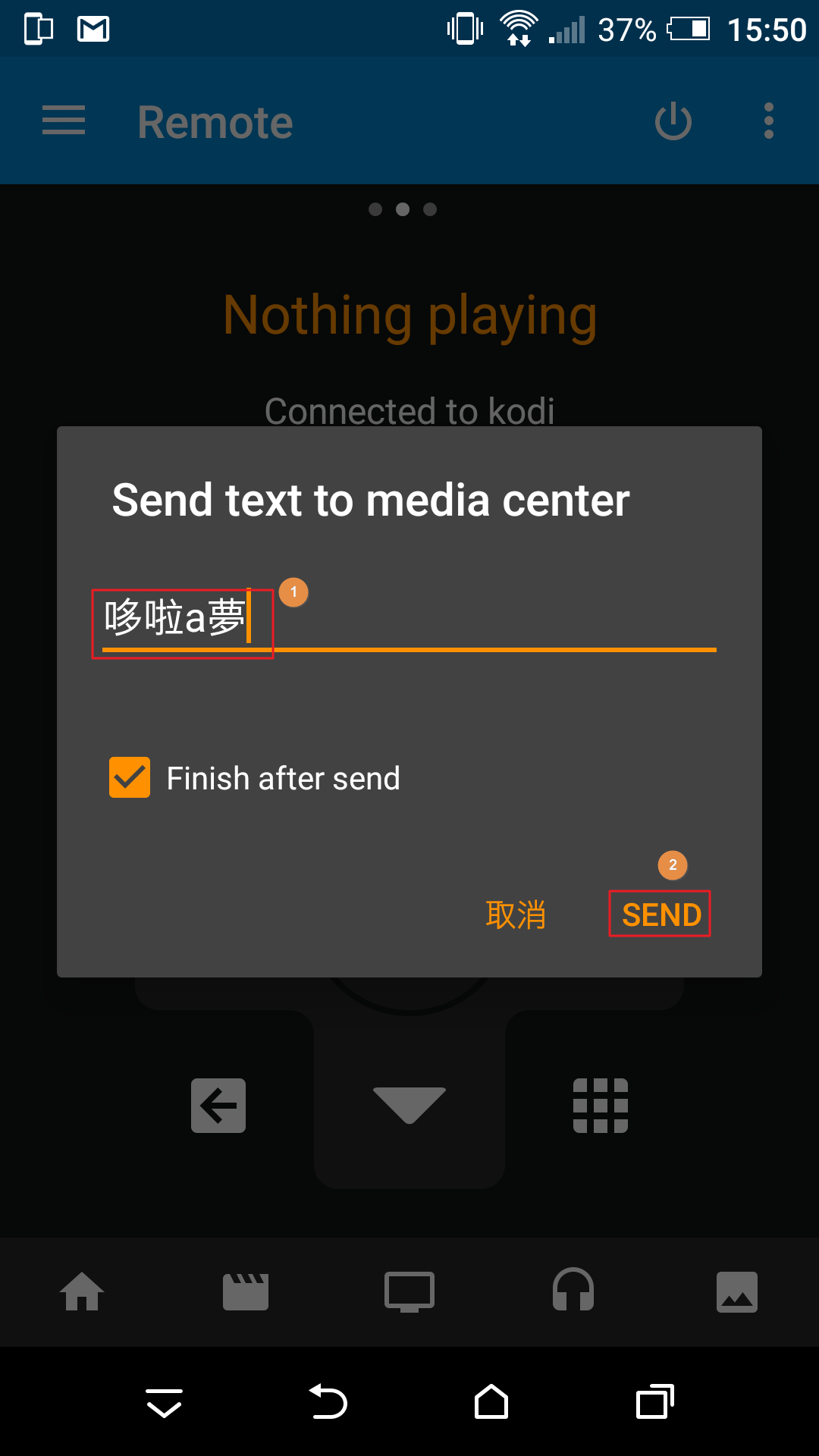Open the recent apps view
Viewport: 819px width, 1456px height.
click(655, 1401)
